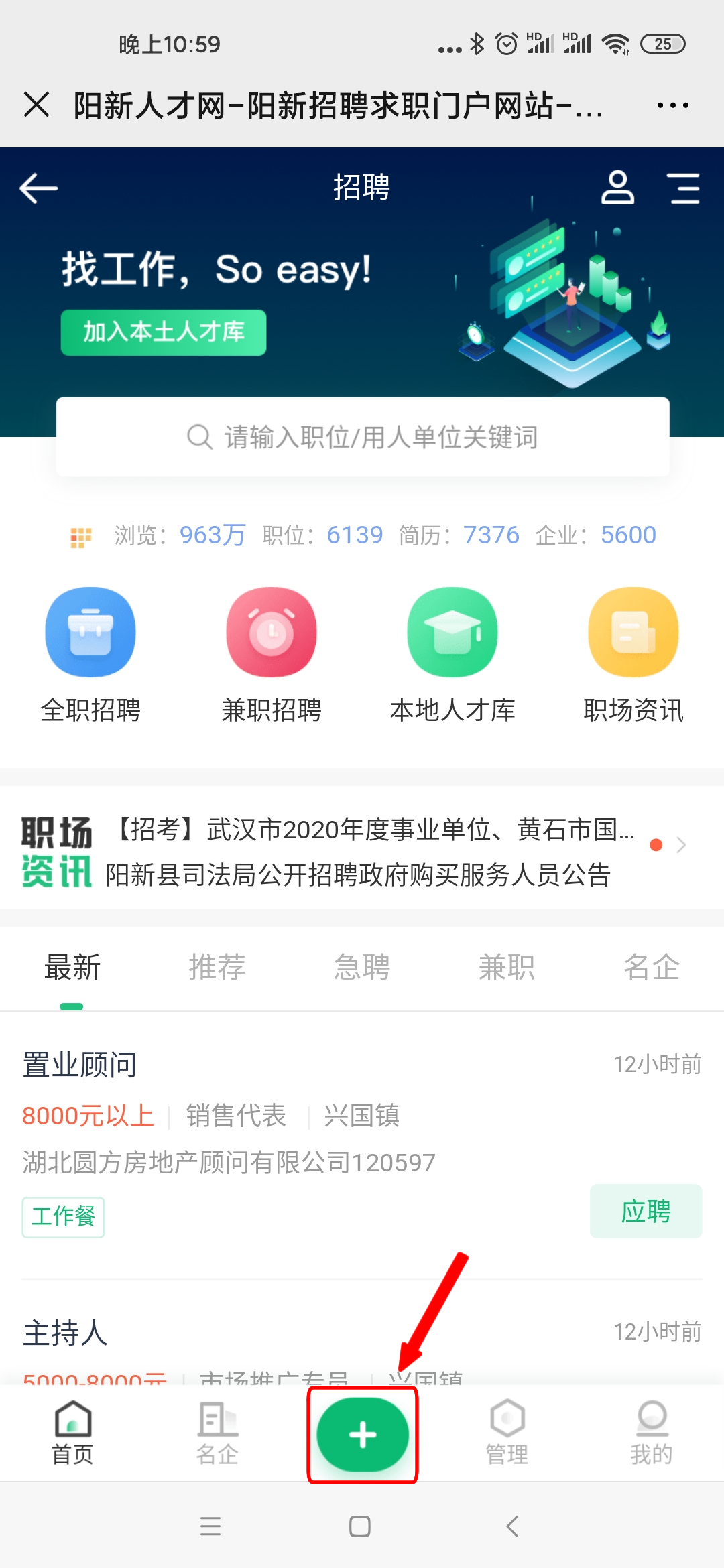Open the hamburger menu icon
Image resolution: width=724 pixels, height=1568 pixels.
(684, 188)
